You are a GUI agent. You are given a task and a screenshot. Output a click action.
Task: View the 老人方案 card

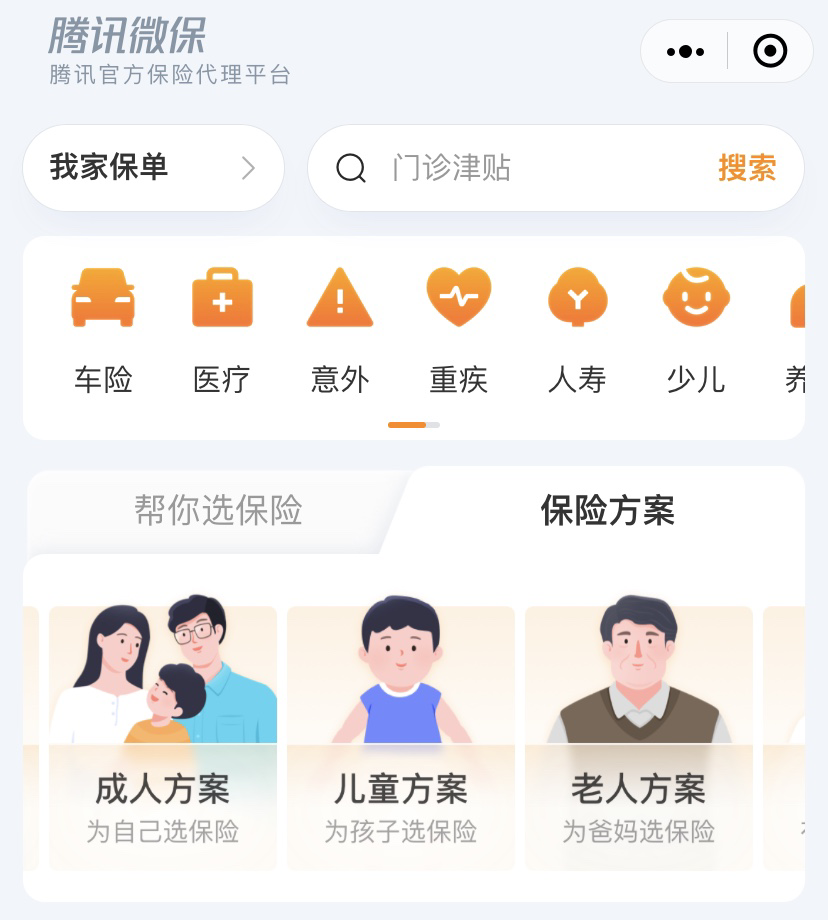639,738
